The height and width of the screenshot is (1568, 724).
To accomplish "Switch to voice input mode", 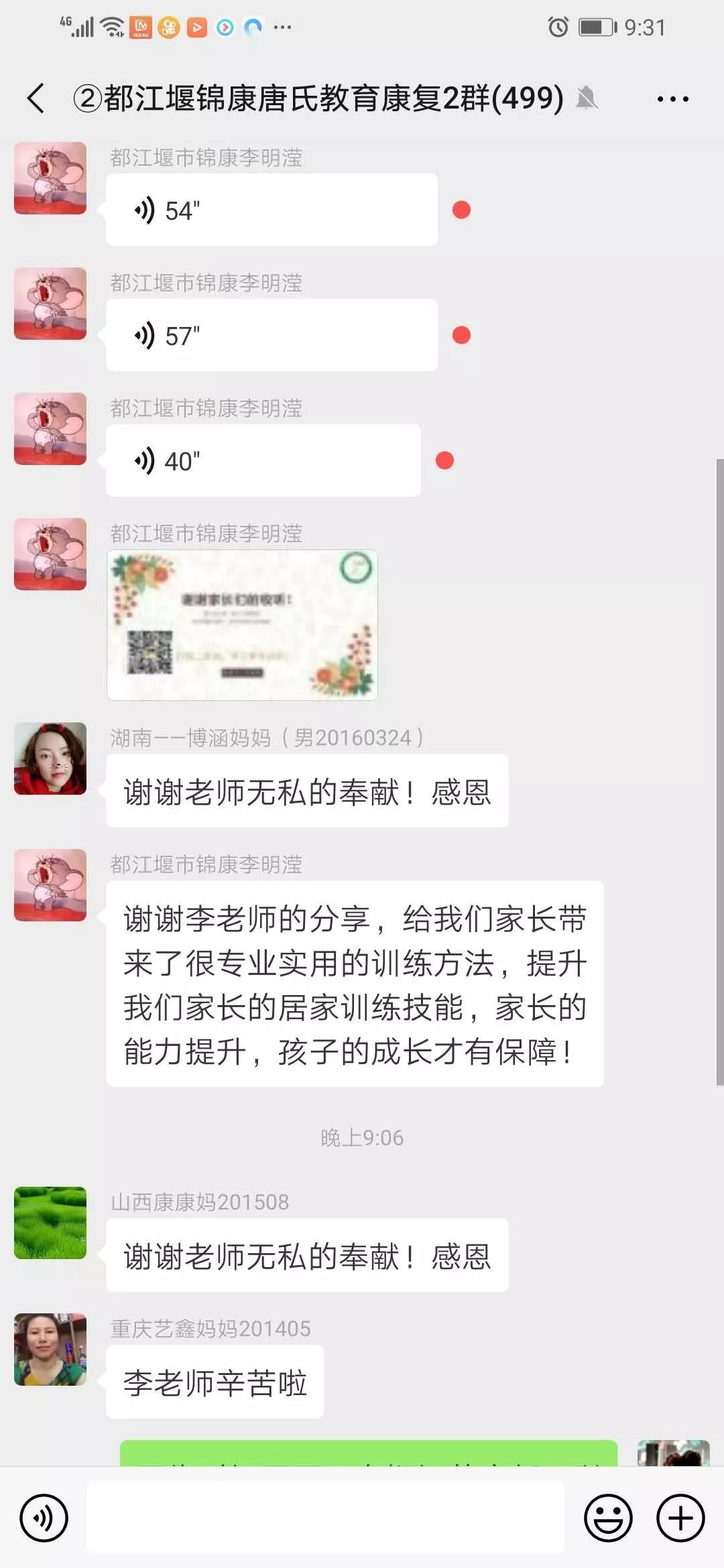I will tap(44, 1518).
